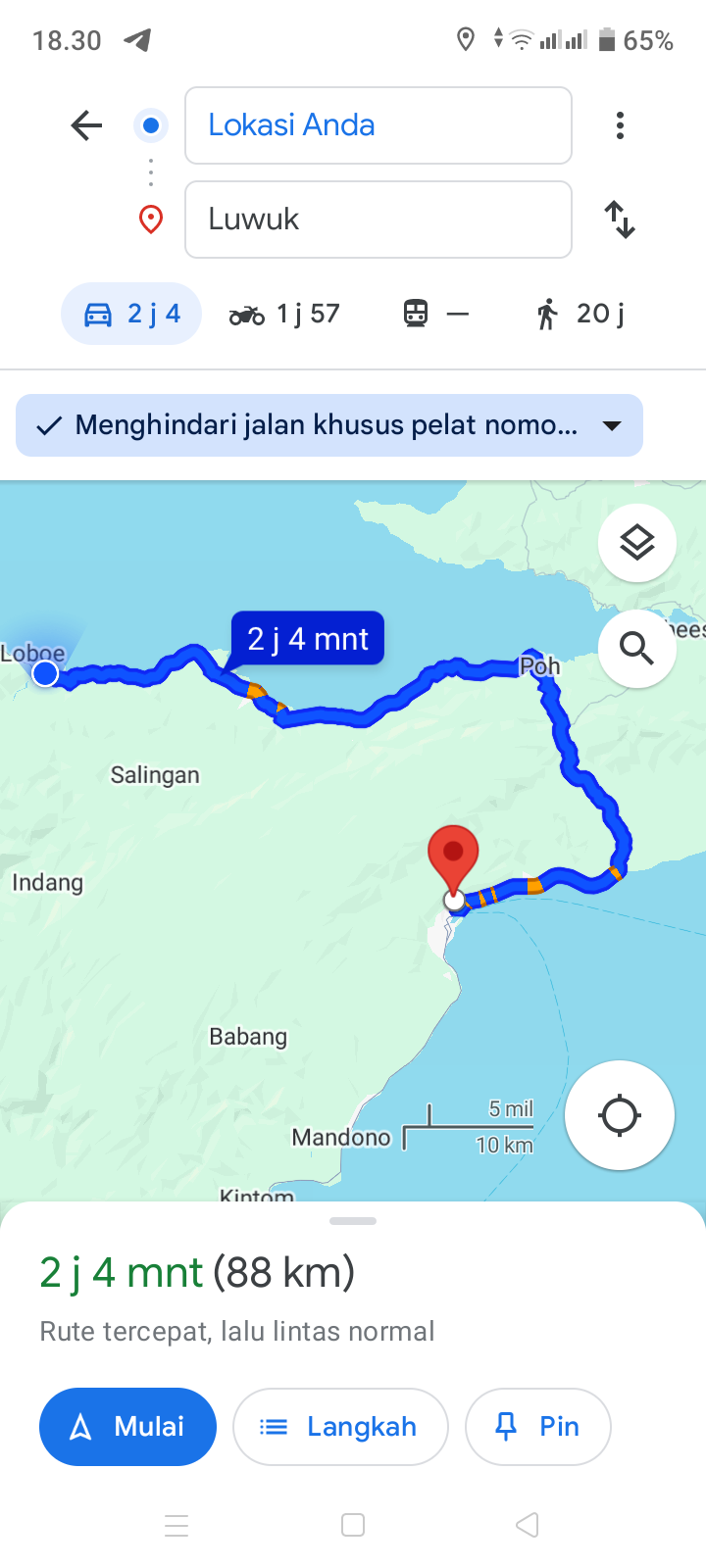706x1568 pixels.
Task: Search along the route with magnifier
Action: 637,648
